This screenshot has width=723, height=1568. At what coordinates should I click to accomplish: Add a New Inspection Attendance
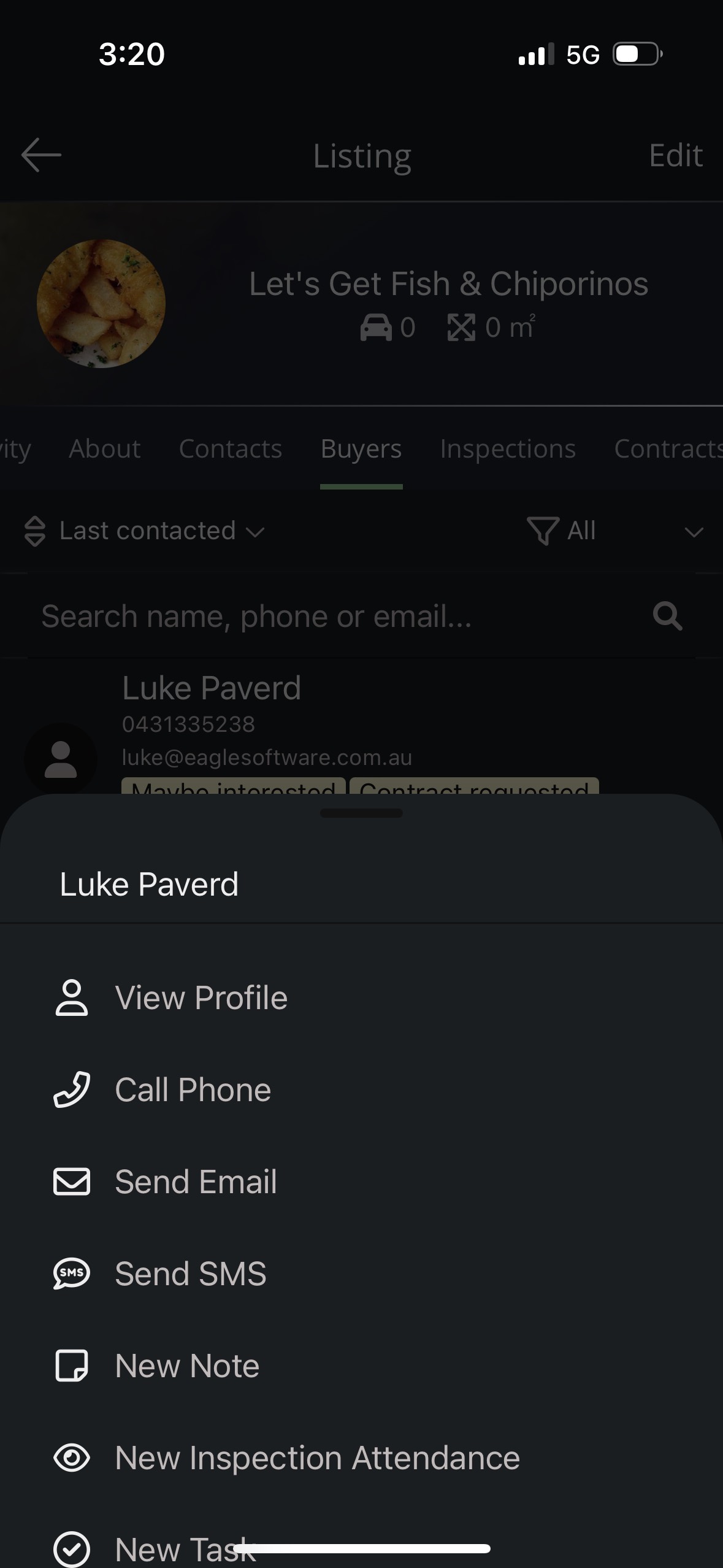(x=317, y=1458)
